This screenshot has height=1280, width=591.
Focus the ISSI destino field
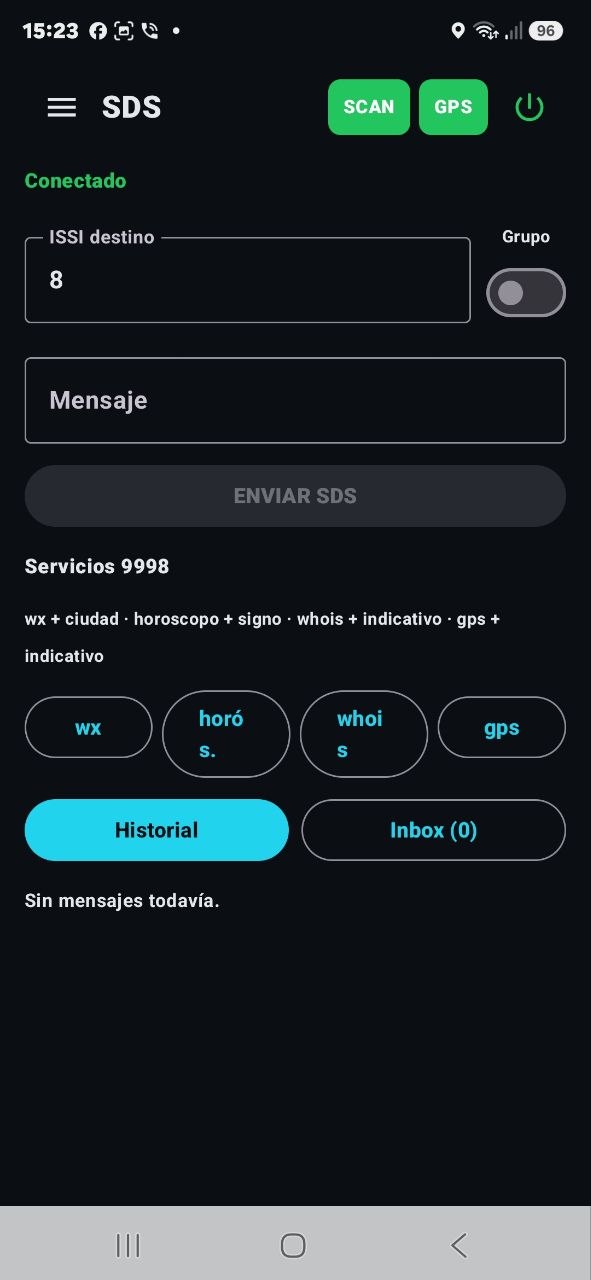247,280
